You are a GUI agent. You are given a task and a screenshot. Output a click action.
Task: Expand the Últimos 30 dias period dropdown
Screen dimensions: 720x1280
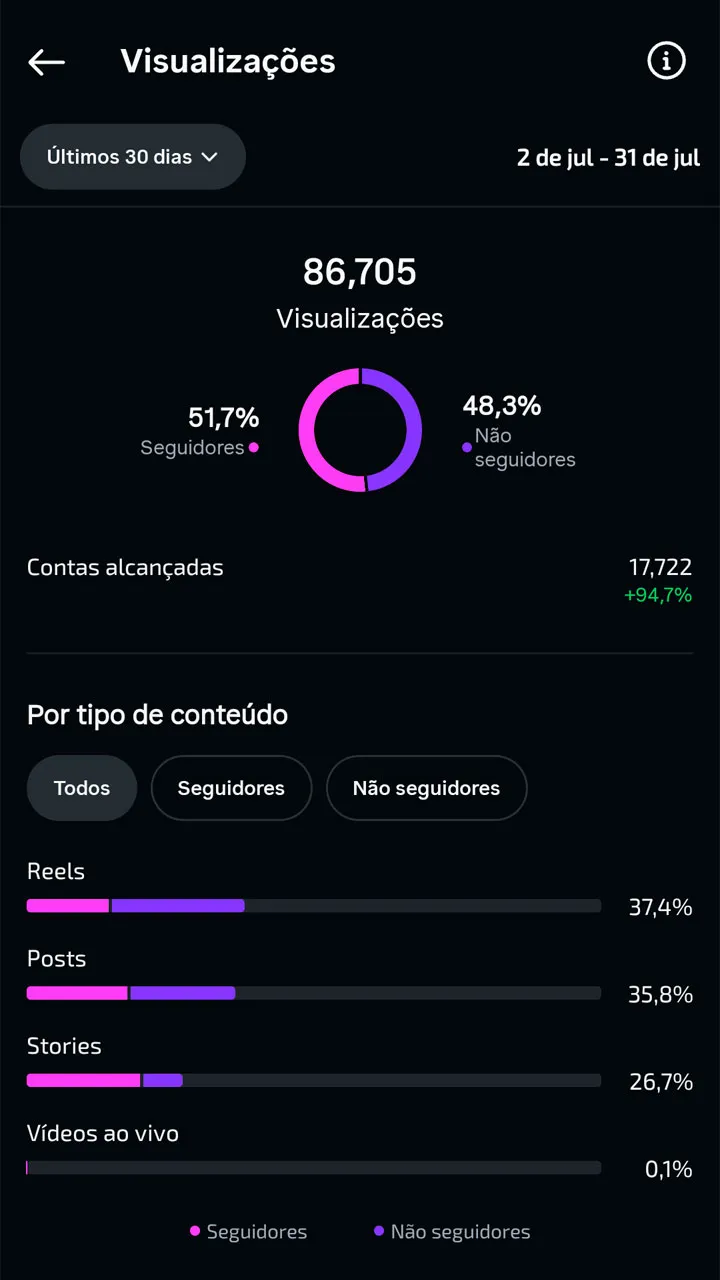pyautogui.click(x=133, y=157)
